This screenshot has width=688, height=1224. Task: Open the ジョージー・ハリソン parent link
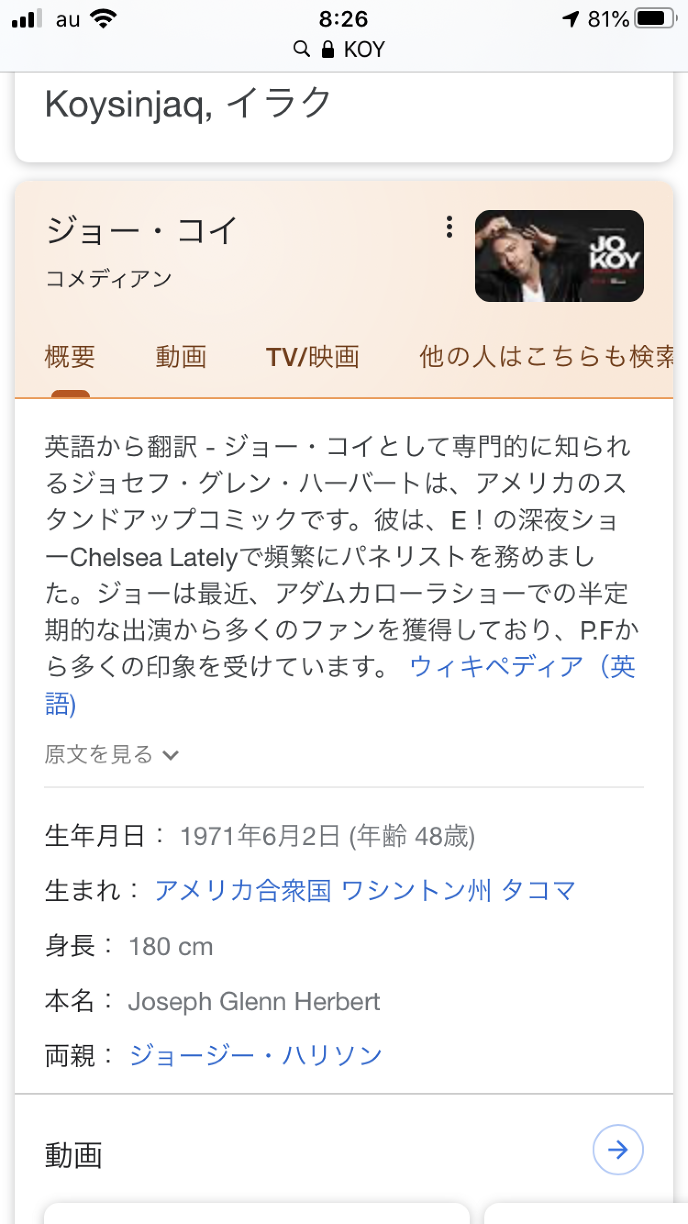[256, 1054]
